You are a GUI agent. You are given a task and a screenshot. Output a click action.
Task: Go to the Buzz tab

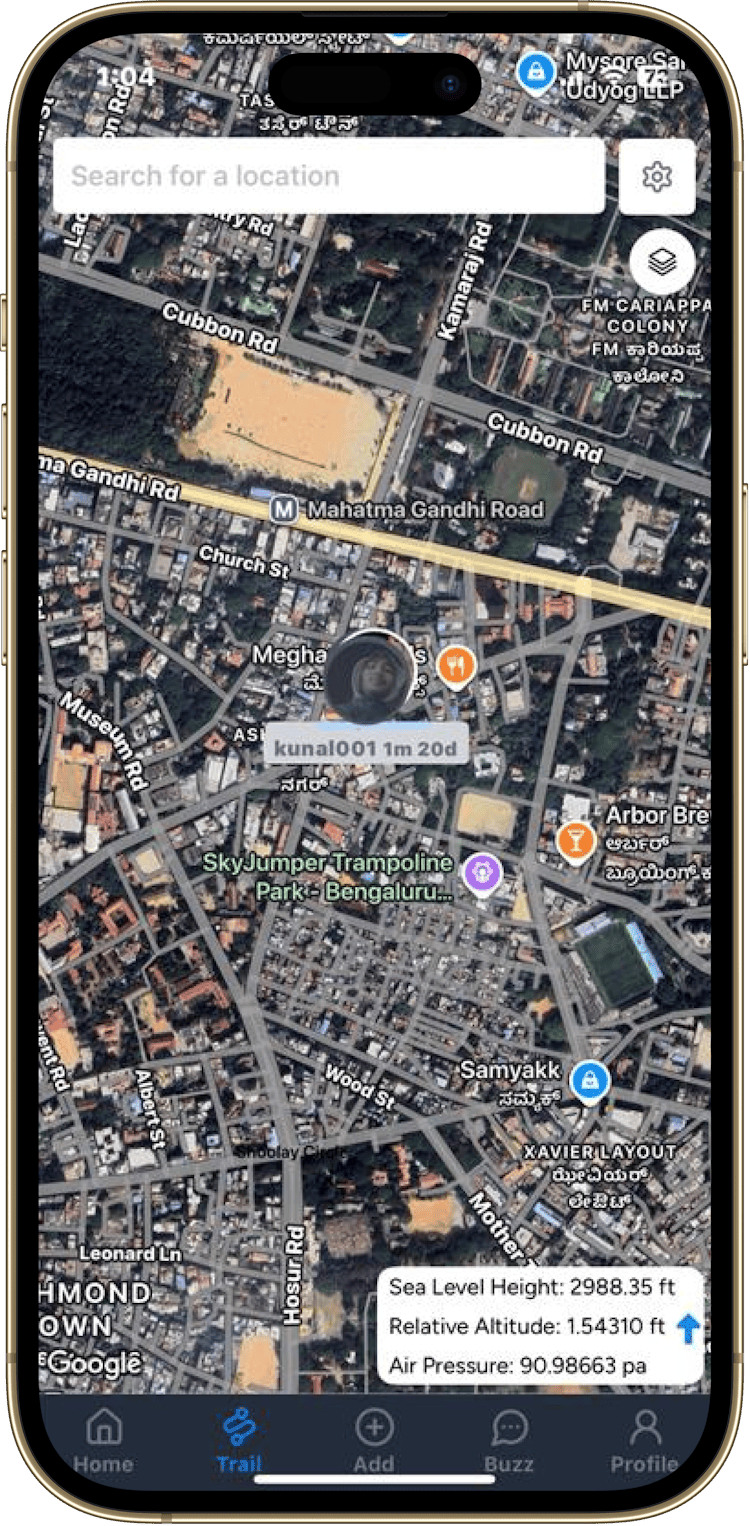(509, 1440)
